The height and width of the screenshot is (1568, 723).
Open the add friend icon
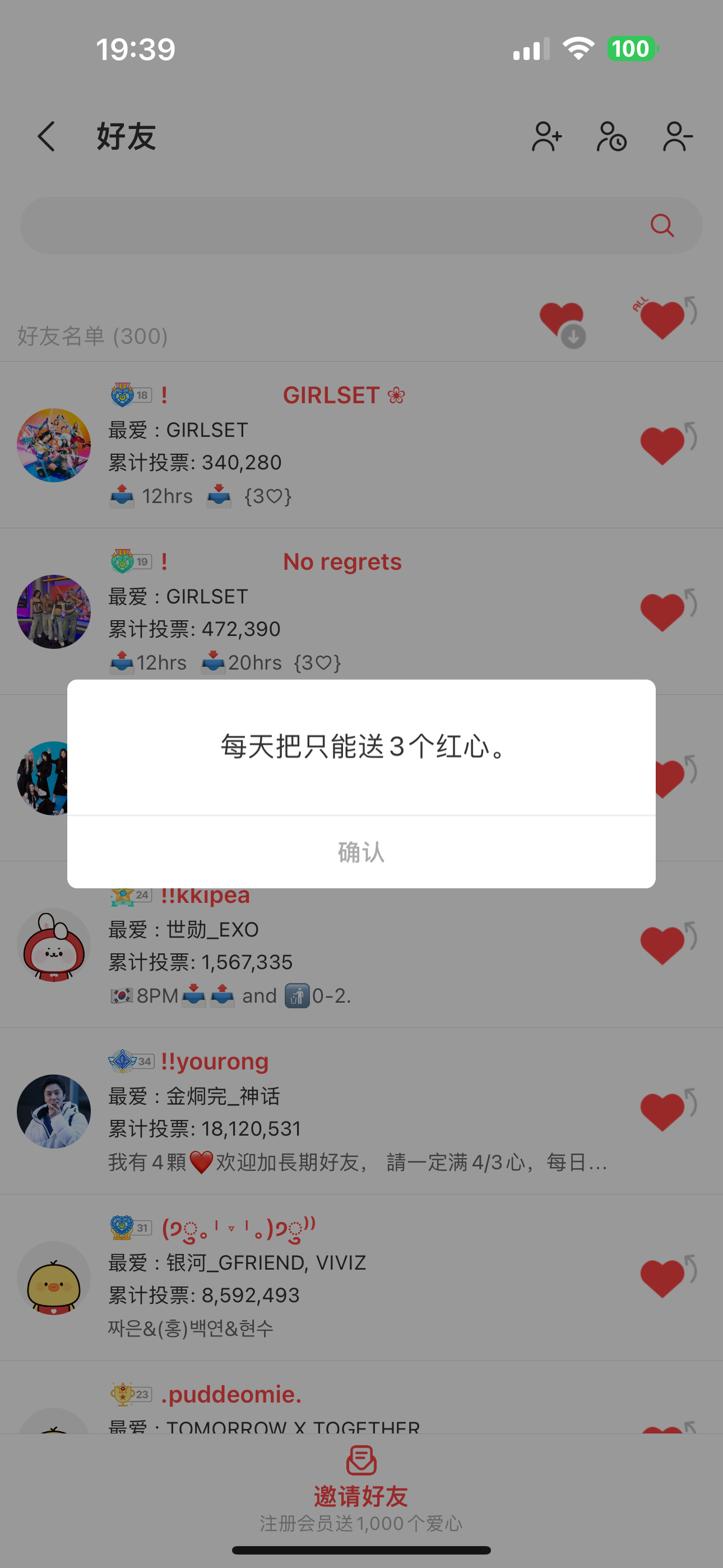(x=546, y=136)
